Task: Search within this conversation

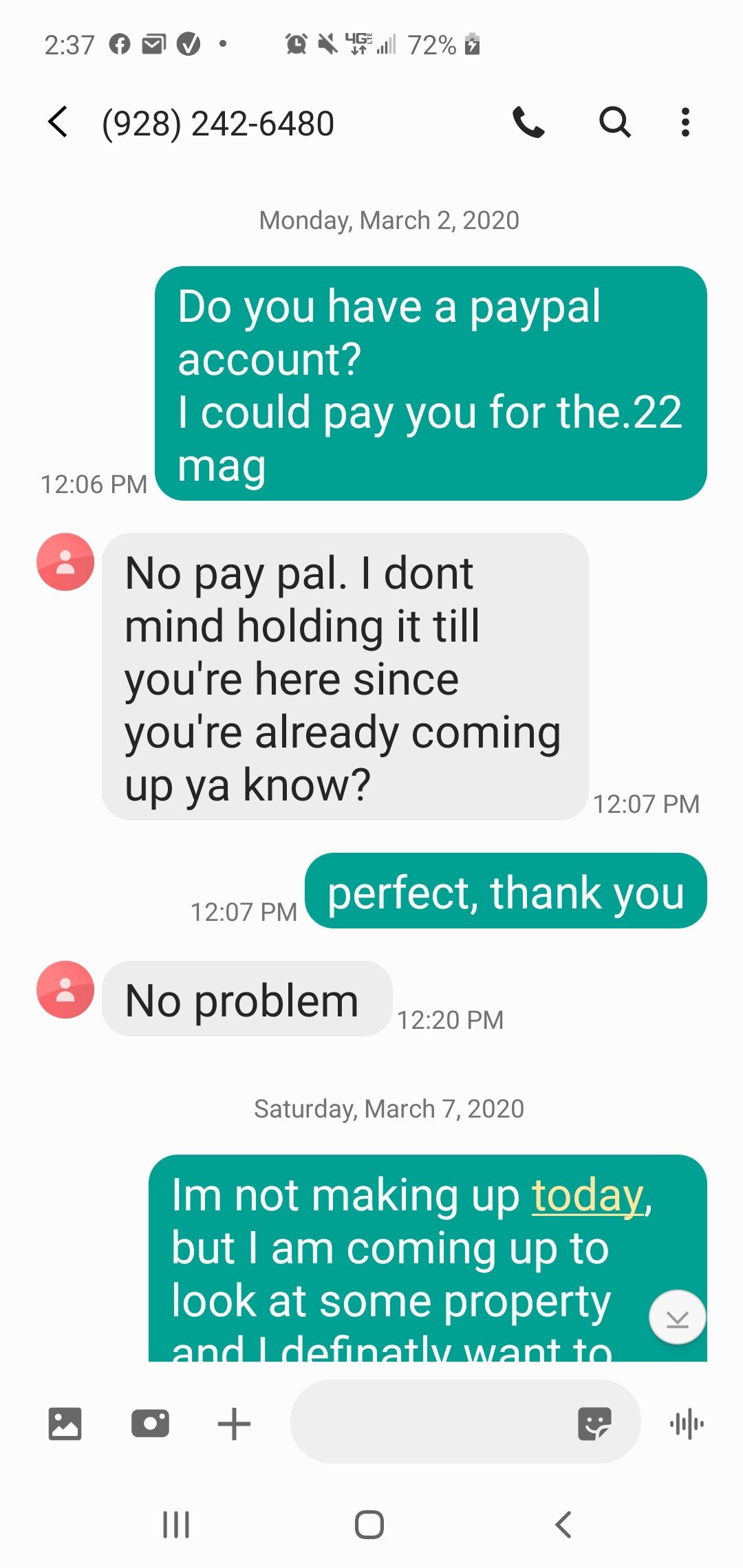Action: pos(614,122)
